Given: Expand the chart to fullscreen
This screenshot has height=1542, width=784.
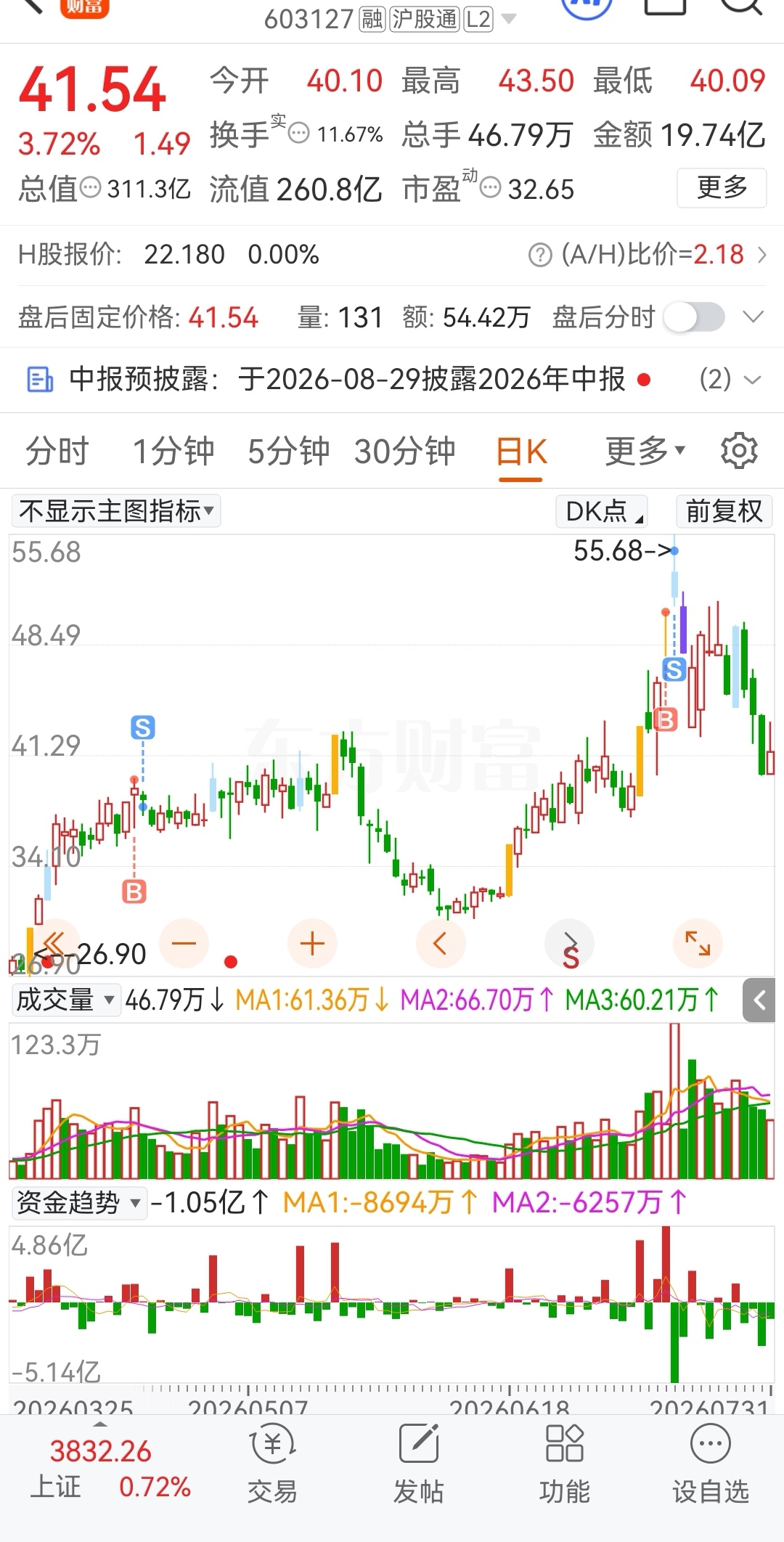Looking at the screenshot, I should tap(698, 943).
